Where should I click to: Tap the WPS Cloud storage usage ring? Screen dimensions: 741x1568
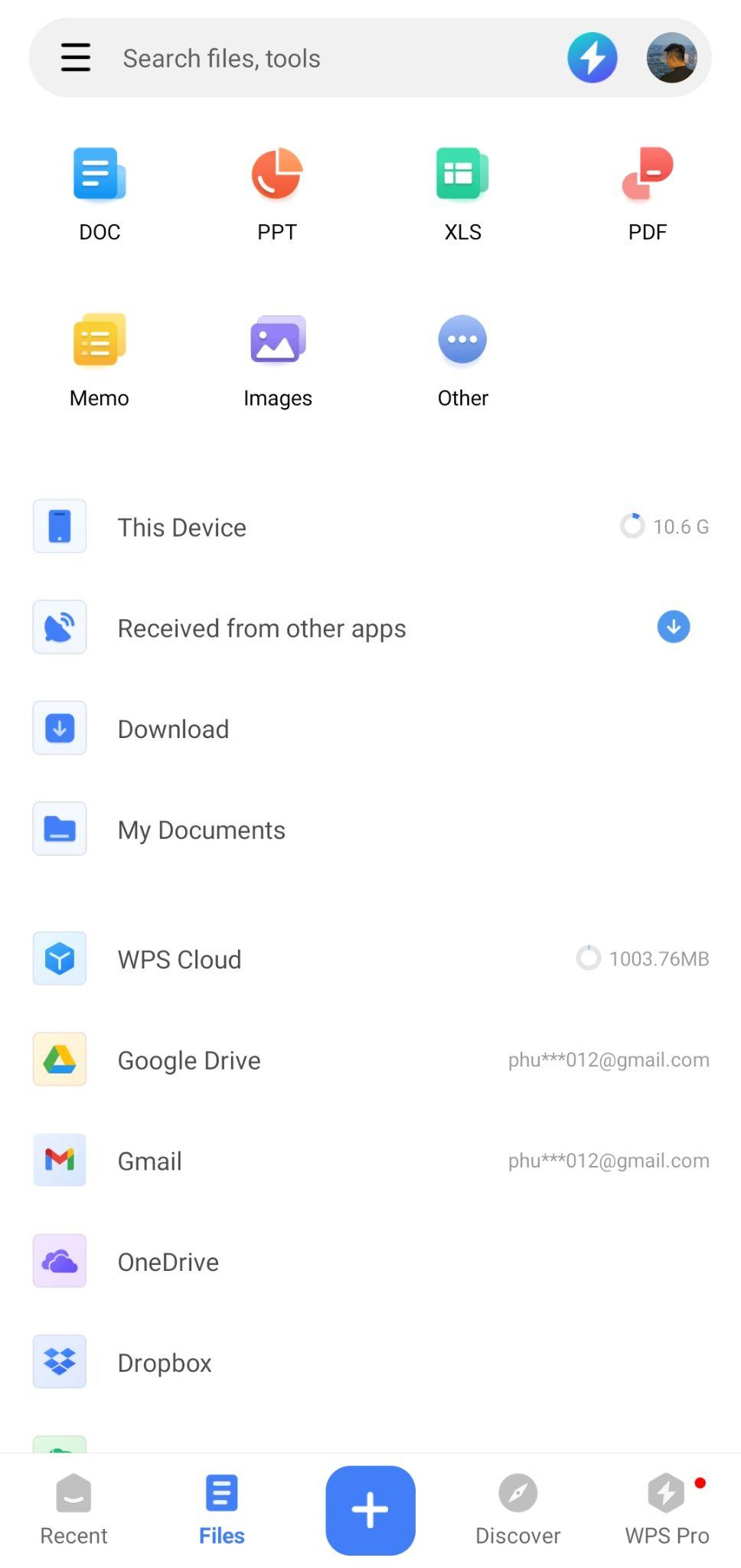[589, 959]
